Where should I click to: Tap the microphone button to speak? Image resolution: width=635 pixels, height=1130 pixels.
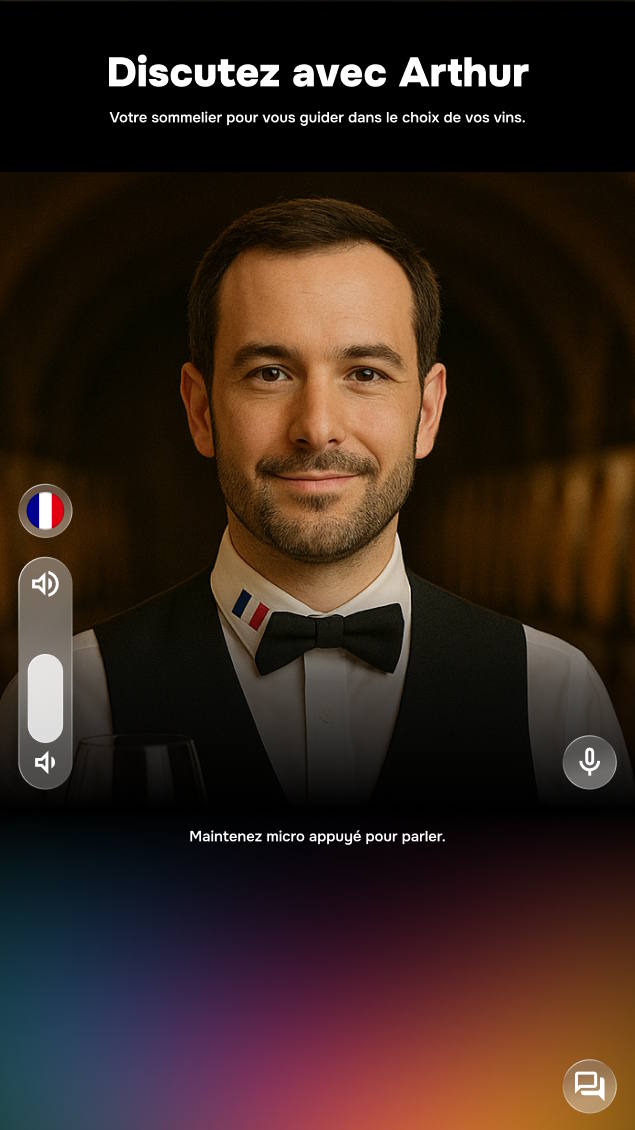point(589,762)
